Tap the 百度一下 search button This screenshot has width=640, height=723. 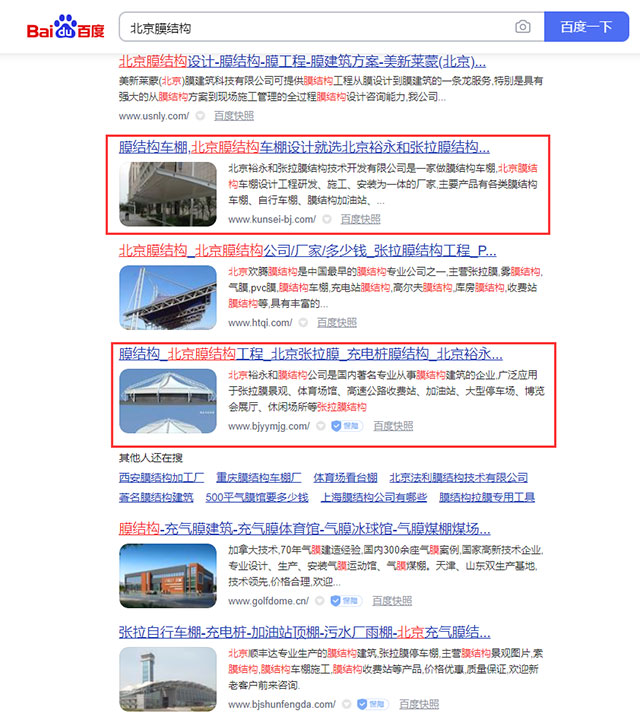pyautogui.click(x=585, y=27)
